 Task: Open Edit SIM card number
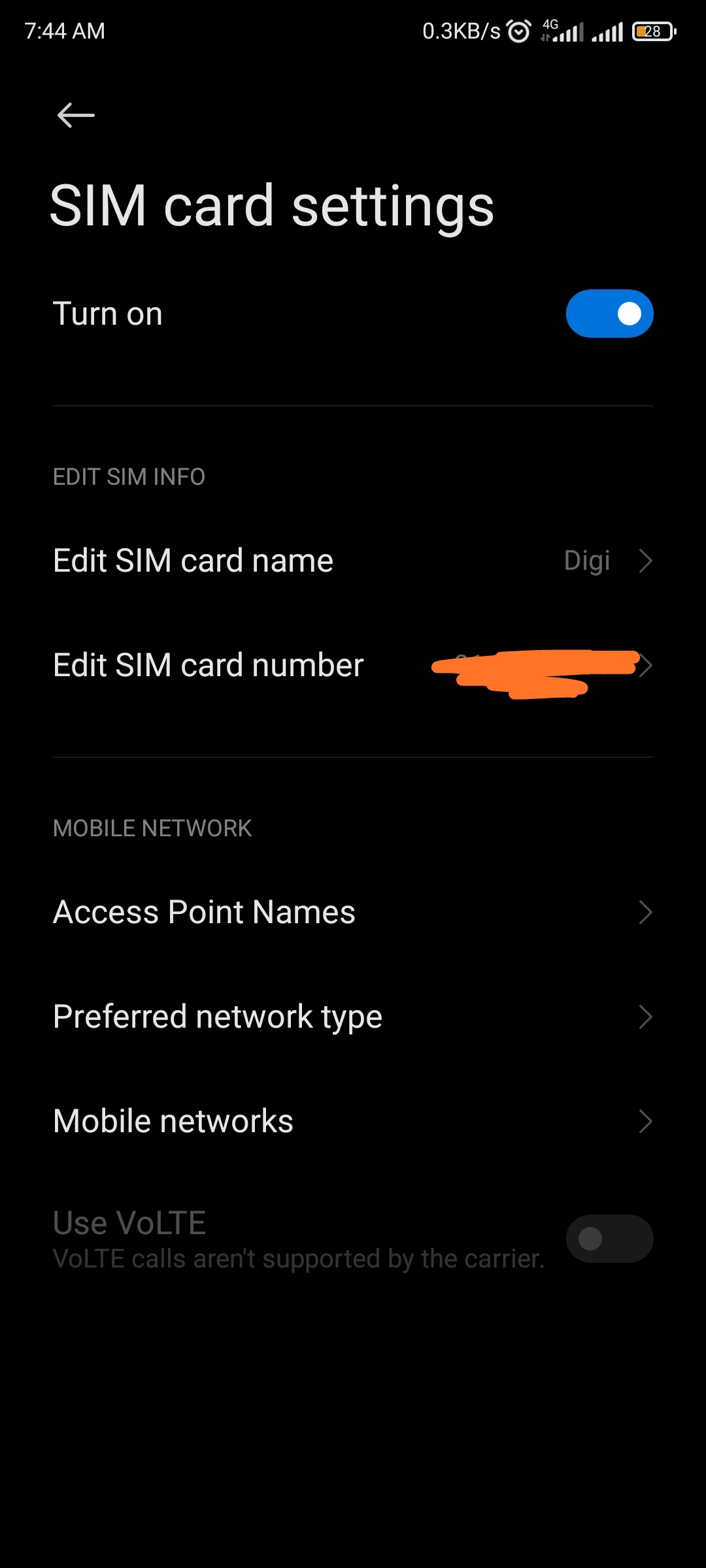click(x=353, y=665)
